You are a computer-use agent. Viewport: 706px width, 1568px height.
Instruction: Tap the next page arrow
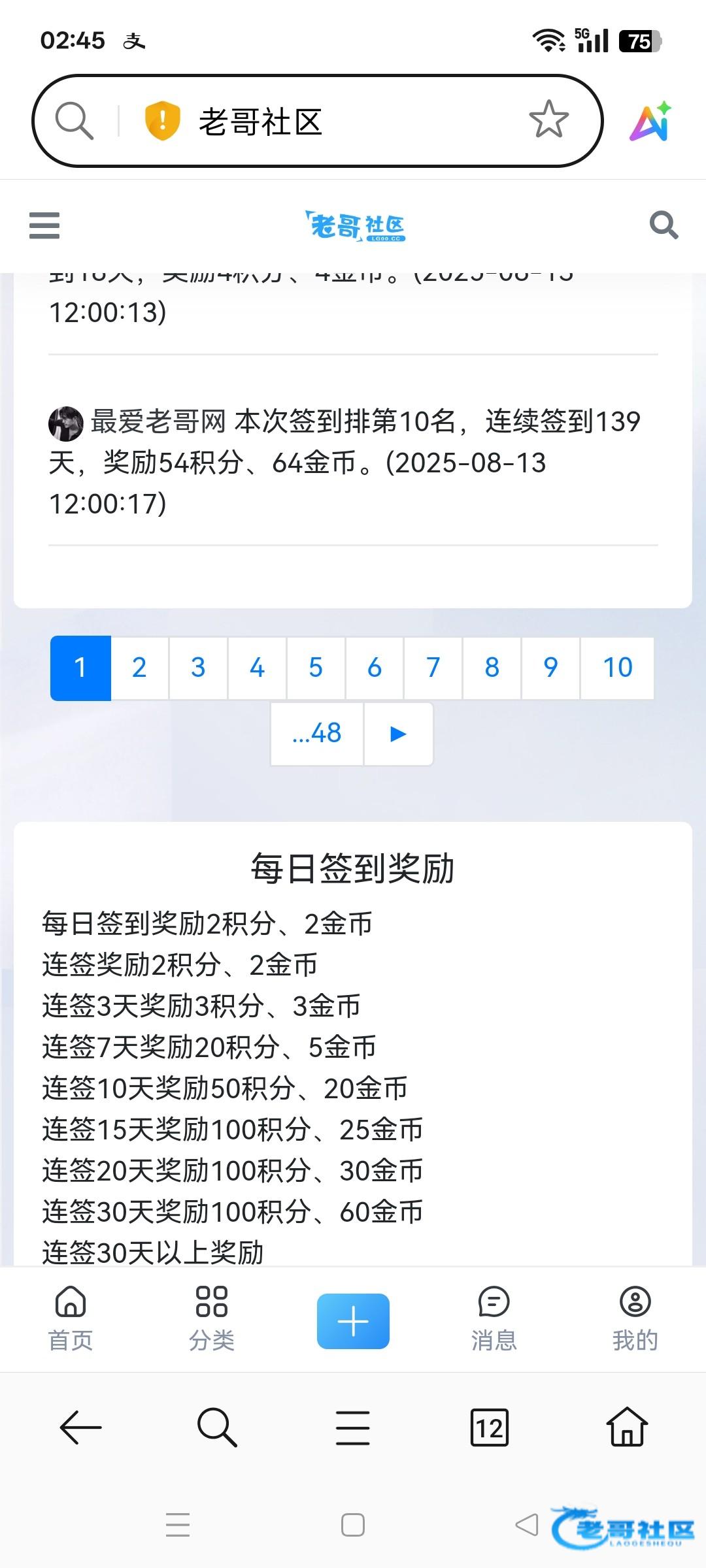coord(398,733)
